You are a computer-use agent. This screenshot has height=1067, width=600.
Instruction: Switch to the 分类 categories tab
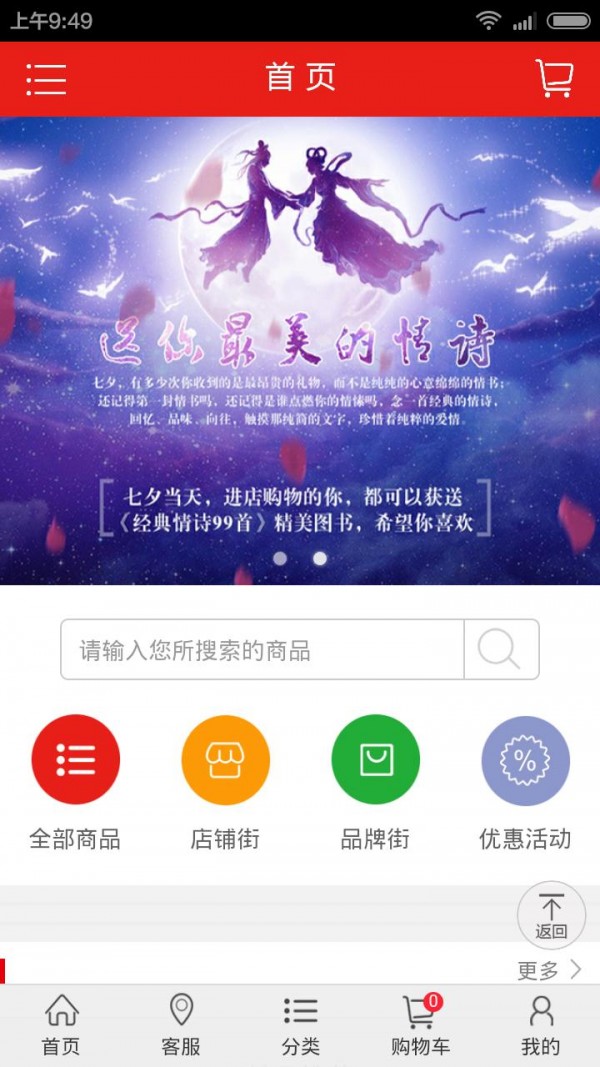pyautogui.click(x=300, y=1026)
